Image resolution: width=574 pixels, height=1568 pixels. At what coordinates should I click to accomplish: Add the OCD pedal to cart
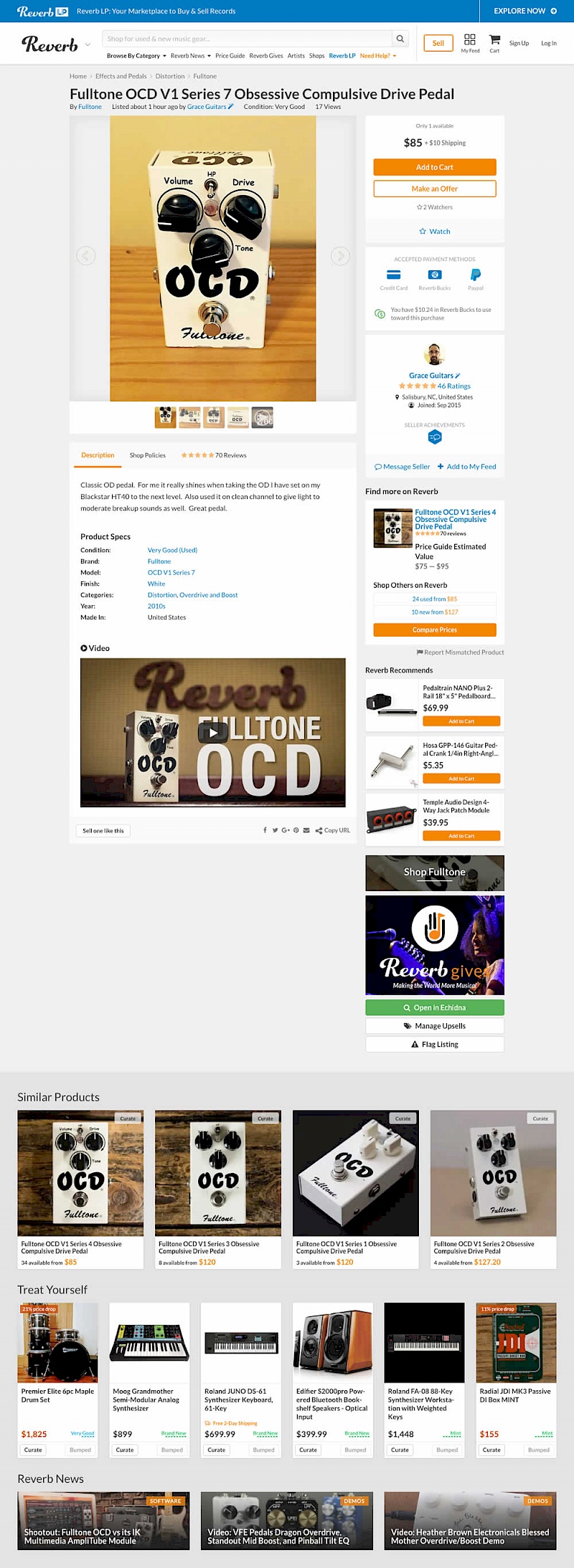(x=434, y=167)
